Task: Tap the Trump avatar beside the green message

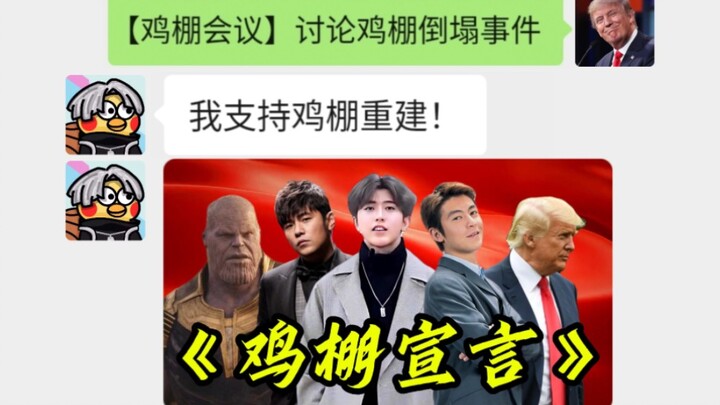Action: tap(614, 32)
